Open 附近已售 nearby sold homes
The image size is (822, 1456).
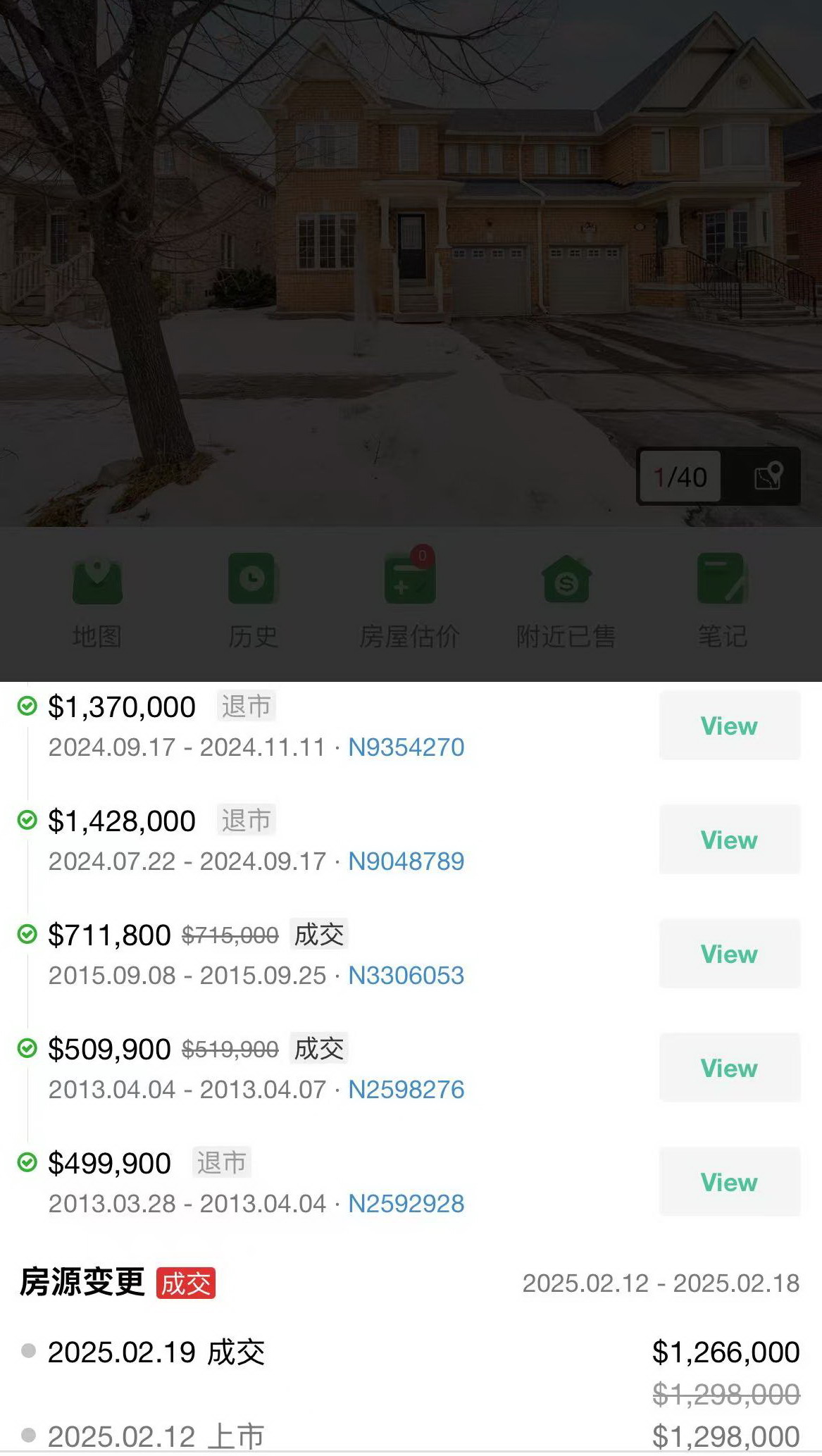[566, 599]
